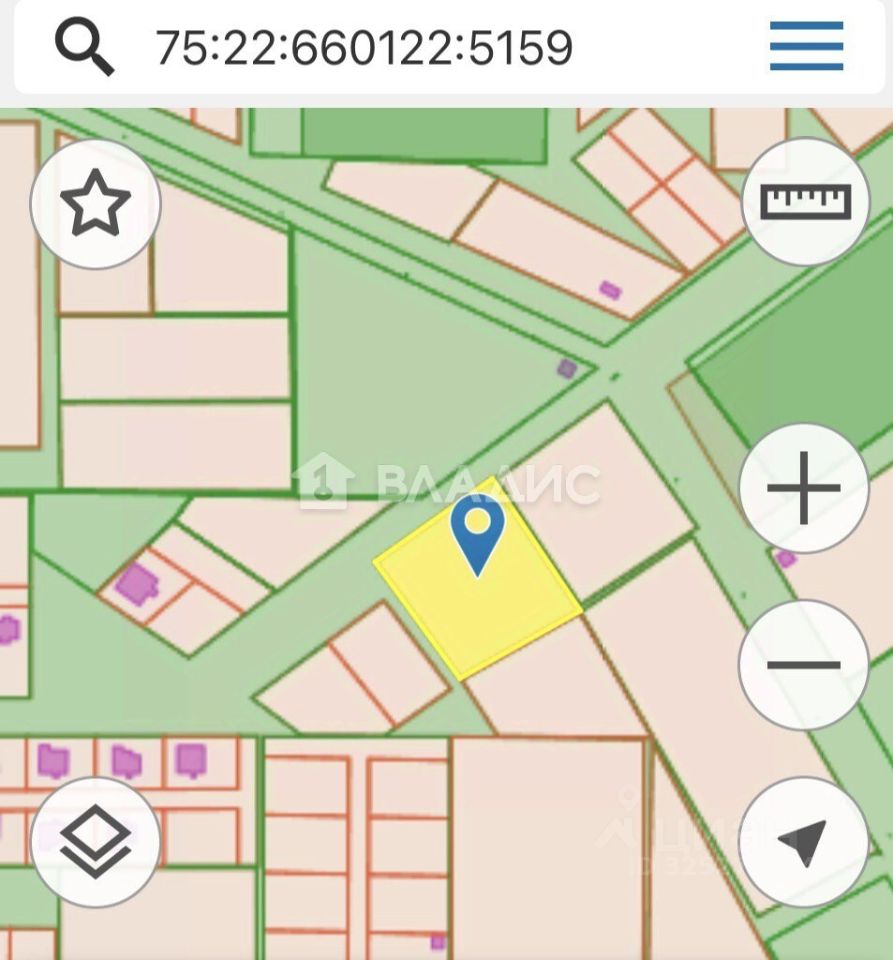The width and height of the screenshot is (893, 960).
Task: Open the map layers selector
Action: pos(96,842)
